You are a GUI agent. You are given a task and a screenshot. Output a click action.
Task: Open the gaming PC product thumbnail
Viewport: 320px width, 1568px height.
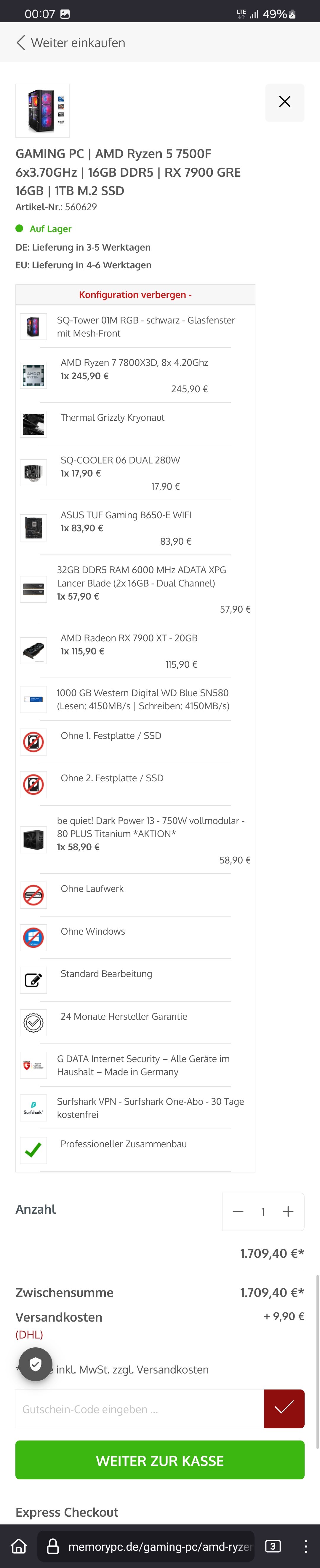pos(43,111)
